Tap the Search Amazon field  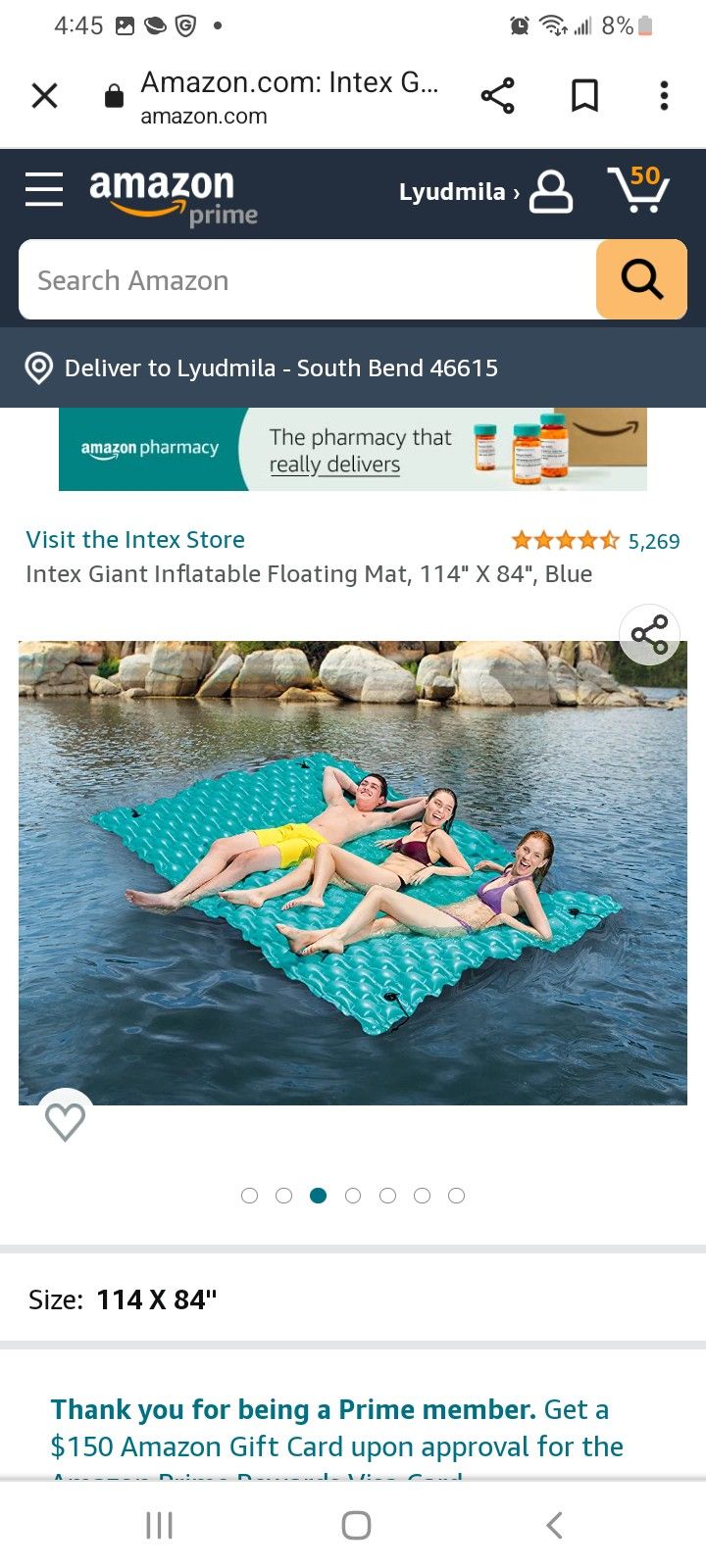point(307,280)
